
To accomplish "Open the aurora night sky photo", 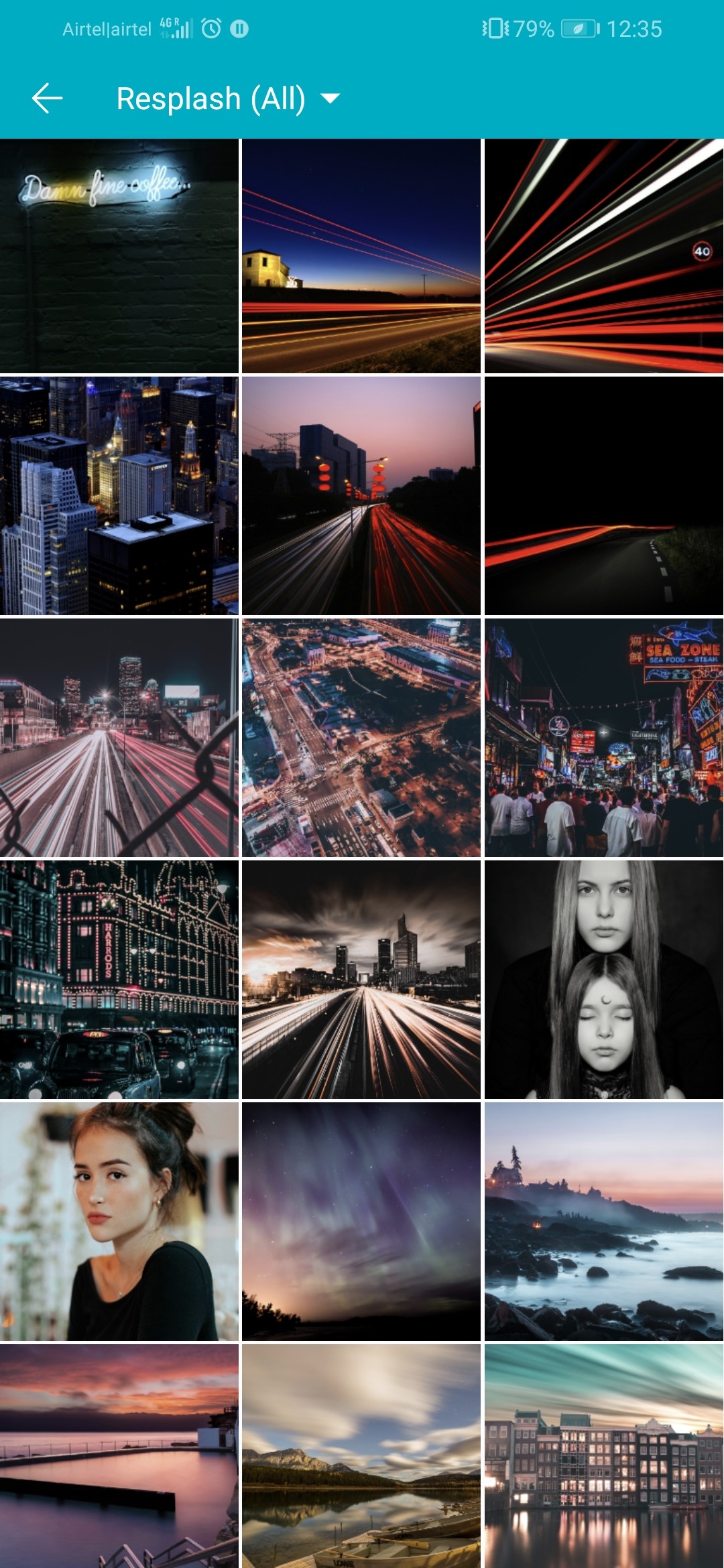I will pyautogui.click(x=361, y=1221).
